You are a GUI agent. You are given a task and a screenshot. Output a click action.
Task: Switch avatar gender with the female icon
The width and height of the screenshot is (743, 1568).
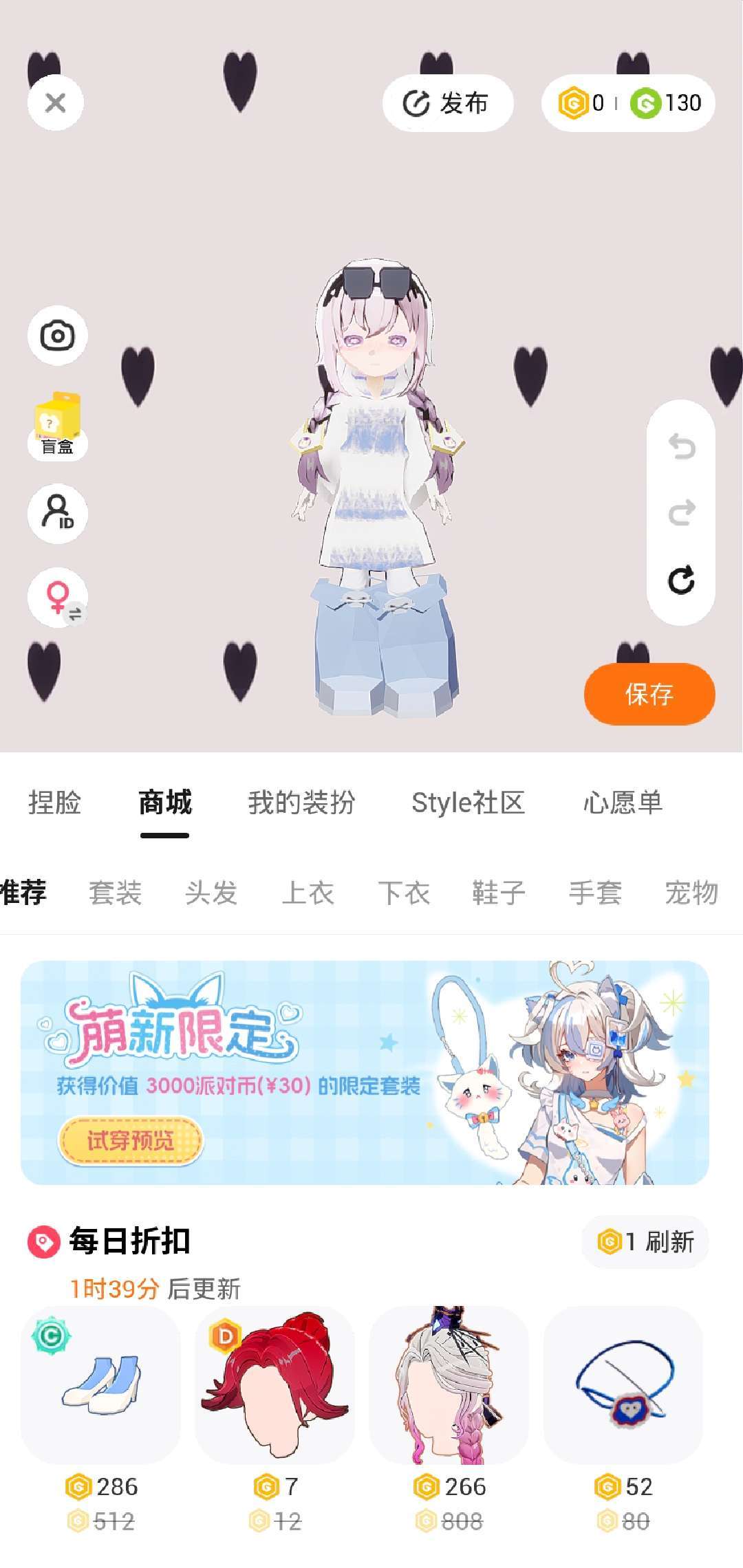(58, 597)
